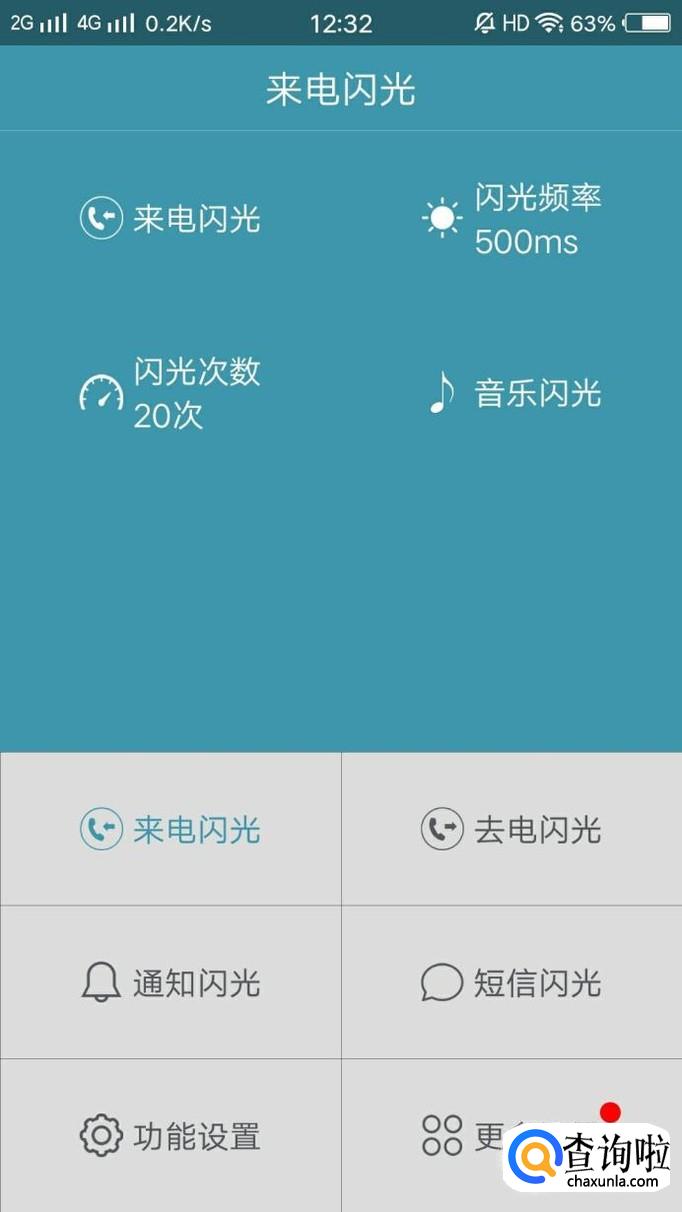Switch to 短信闪光
The height and width of the screenshot is (1212, 682).
511,983
